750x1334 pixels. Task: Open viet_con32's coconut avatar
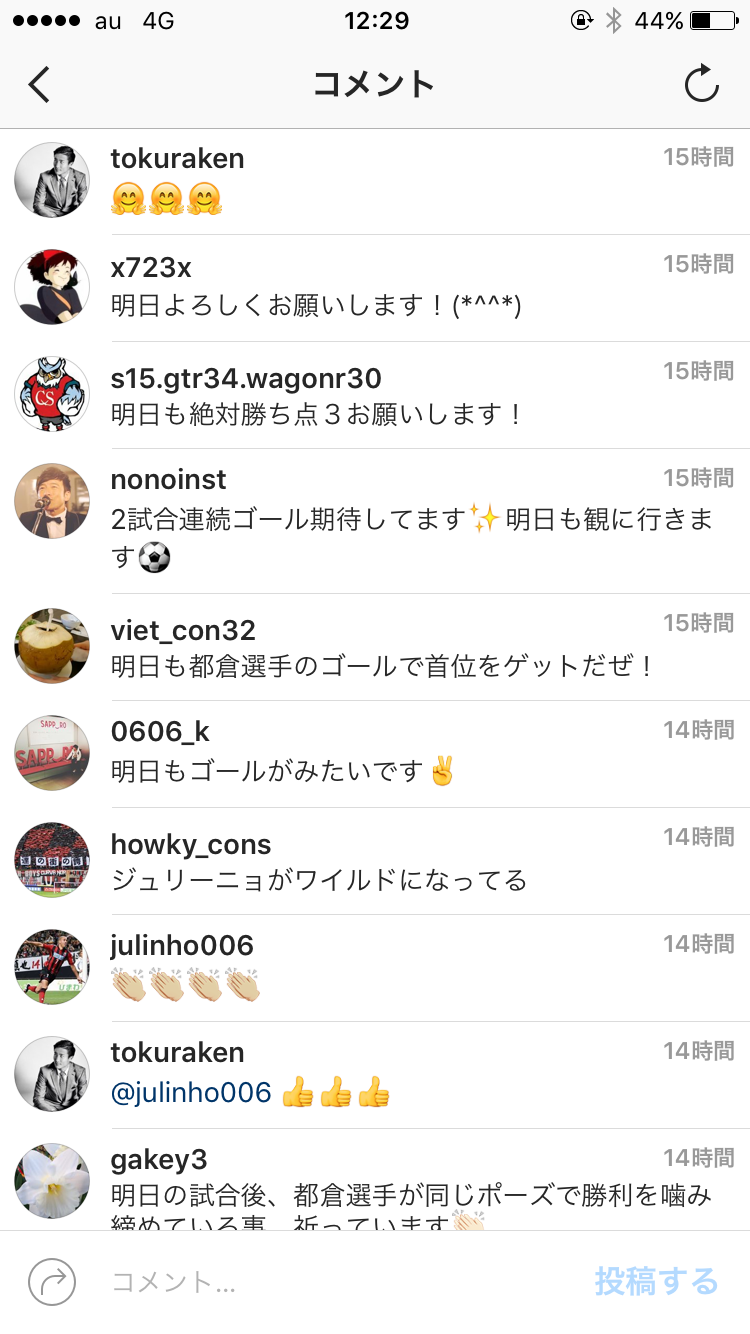coord(52,646)
